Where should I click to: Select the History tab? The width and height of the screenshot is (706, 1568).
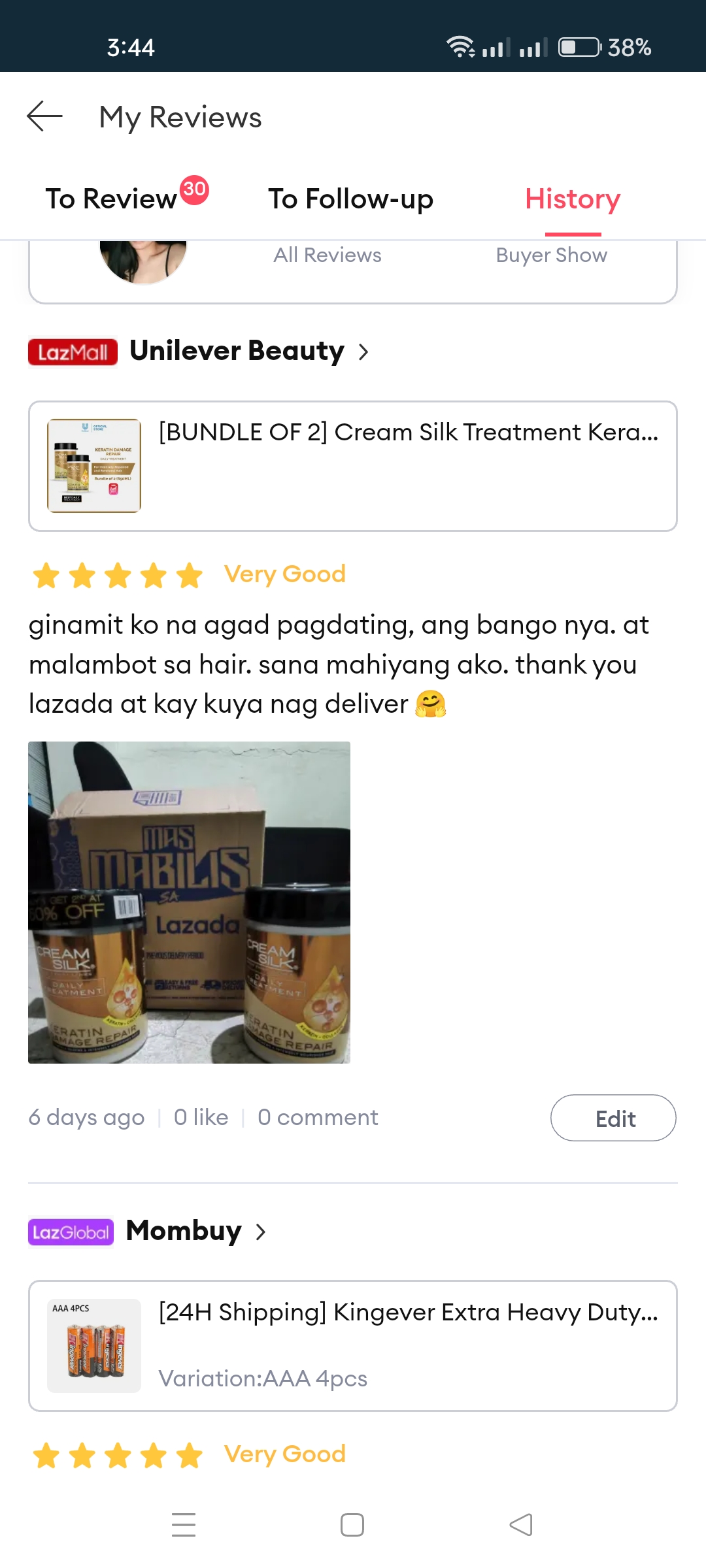coord(573,199)
